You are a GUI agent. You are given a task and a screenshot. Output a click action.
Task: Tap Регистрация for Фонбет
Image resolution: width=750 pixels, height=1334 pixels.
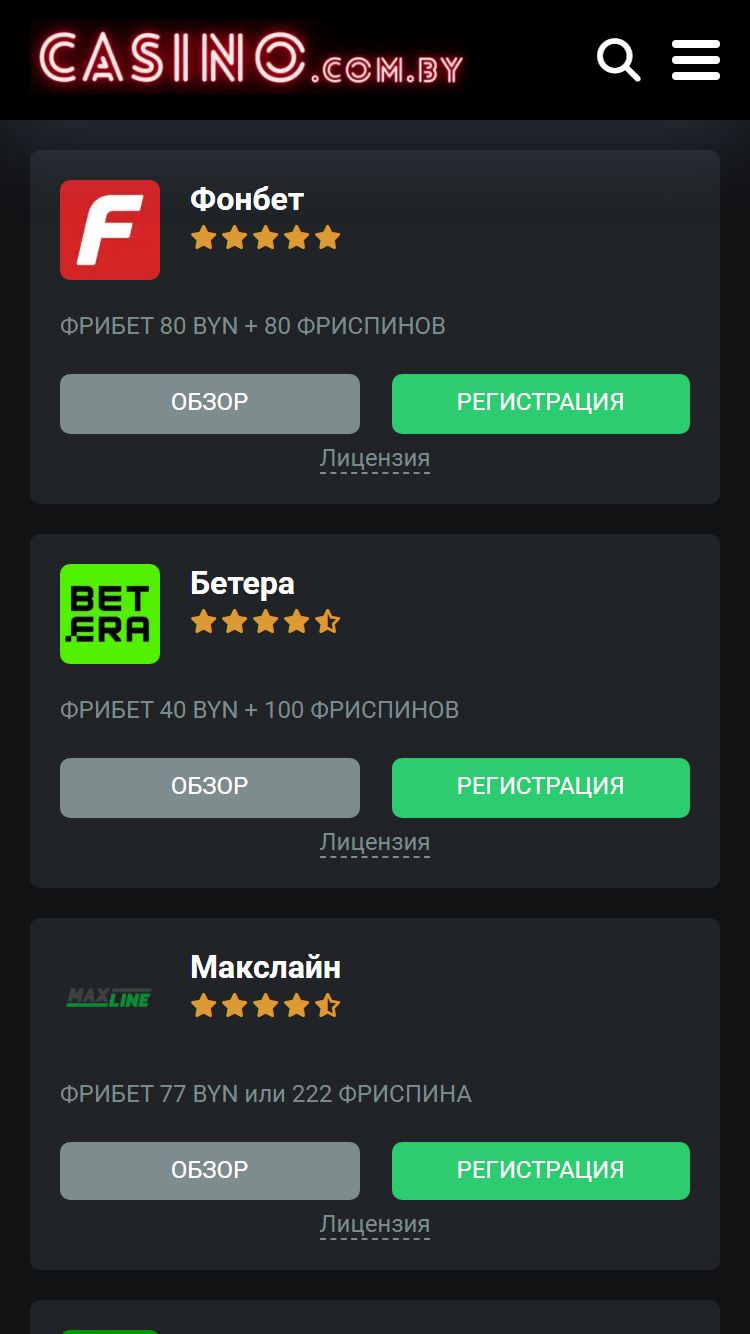541,404
